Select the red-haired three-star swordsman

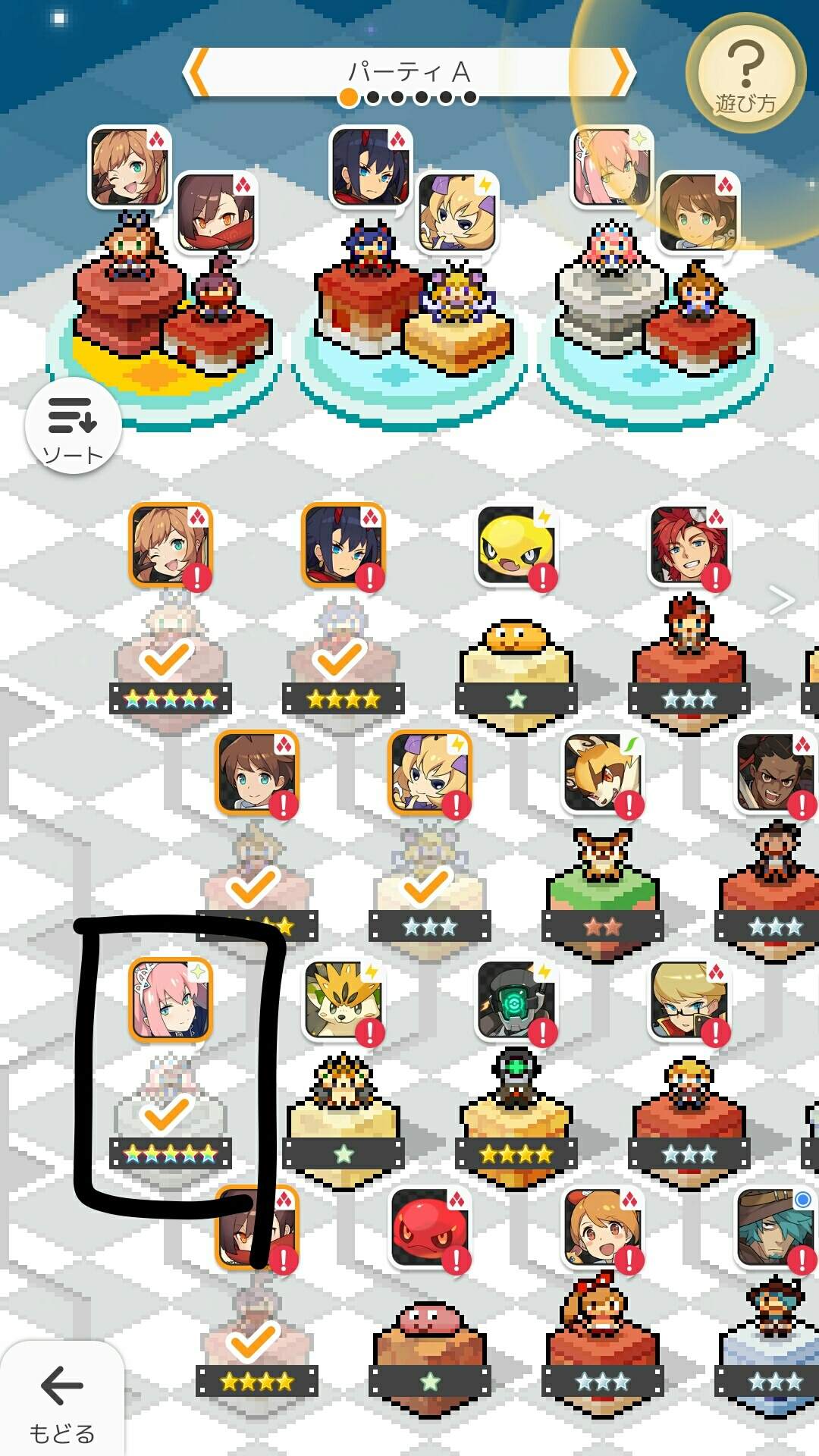pyautogui.click(x=689, y=544)
